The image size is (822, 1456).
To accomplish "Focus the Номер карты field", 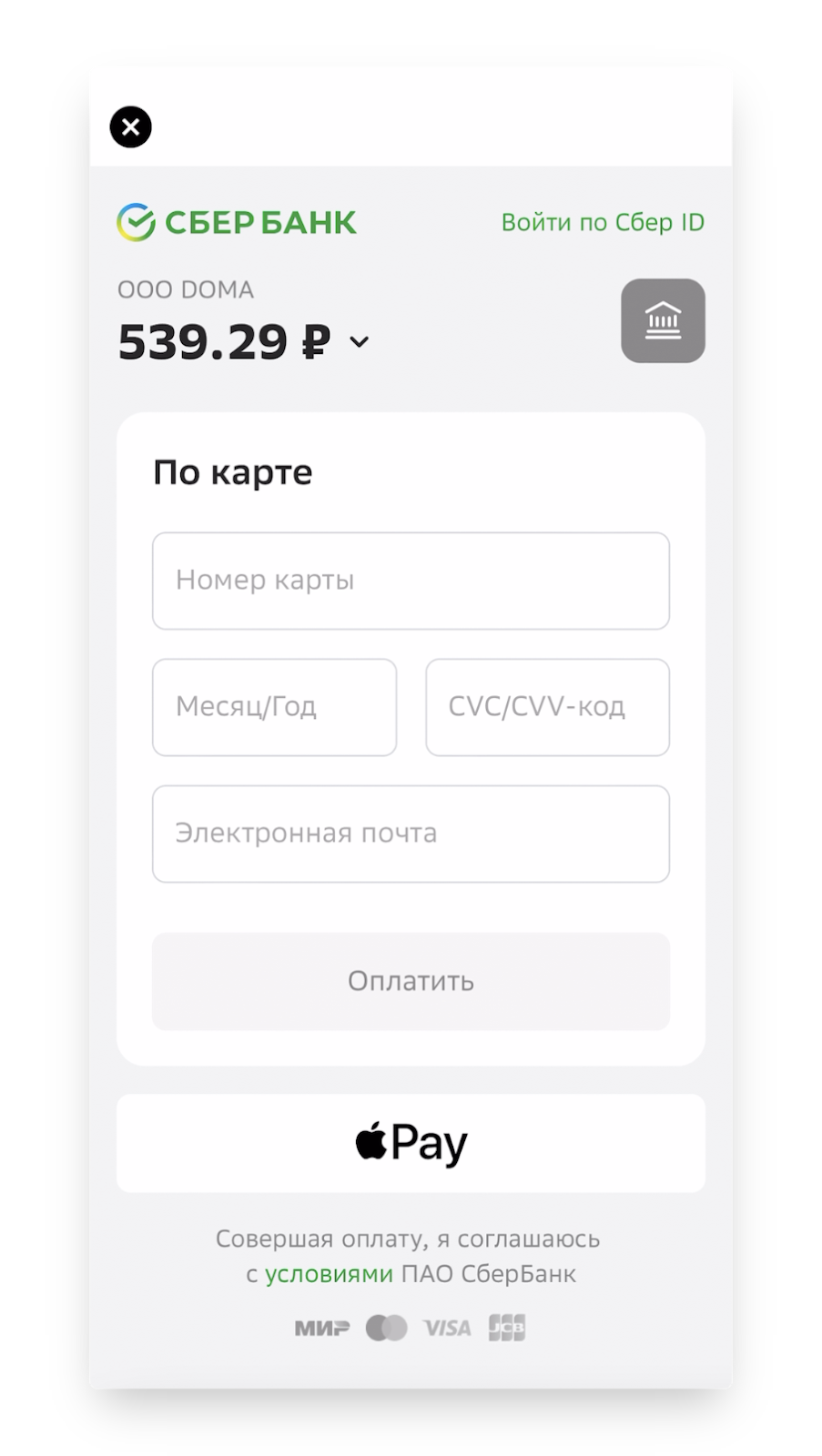I will click(411, 581).
